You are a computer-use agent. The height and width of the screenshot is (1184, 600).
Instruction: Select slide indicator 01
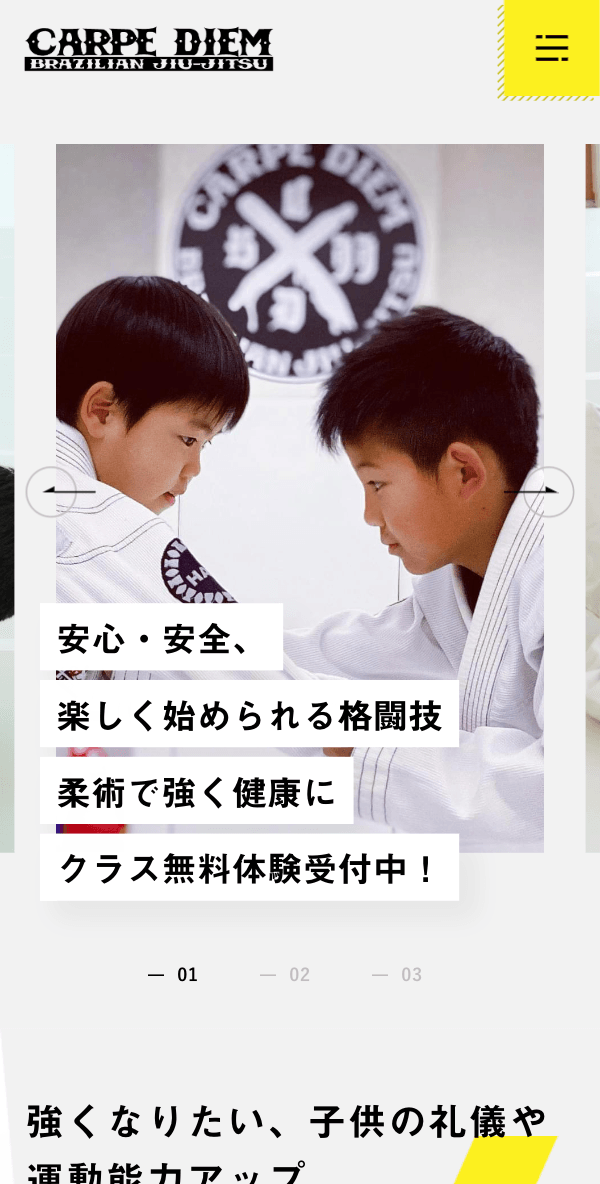tap(174, 975)
